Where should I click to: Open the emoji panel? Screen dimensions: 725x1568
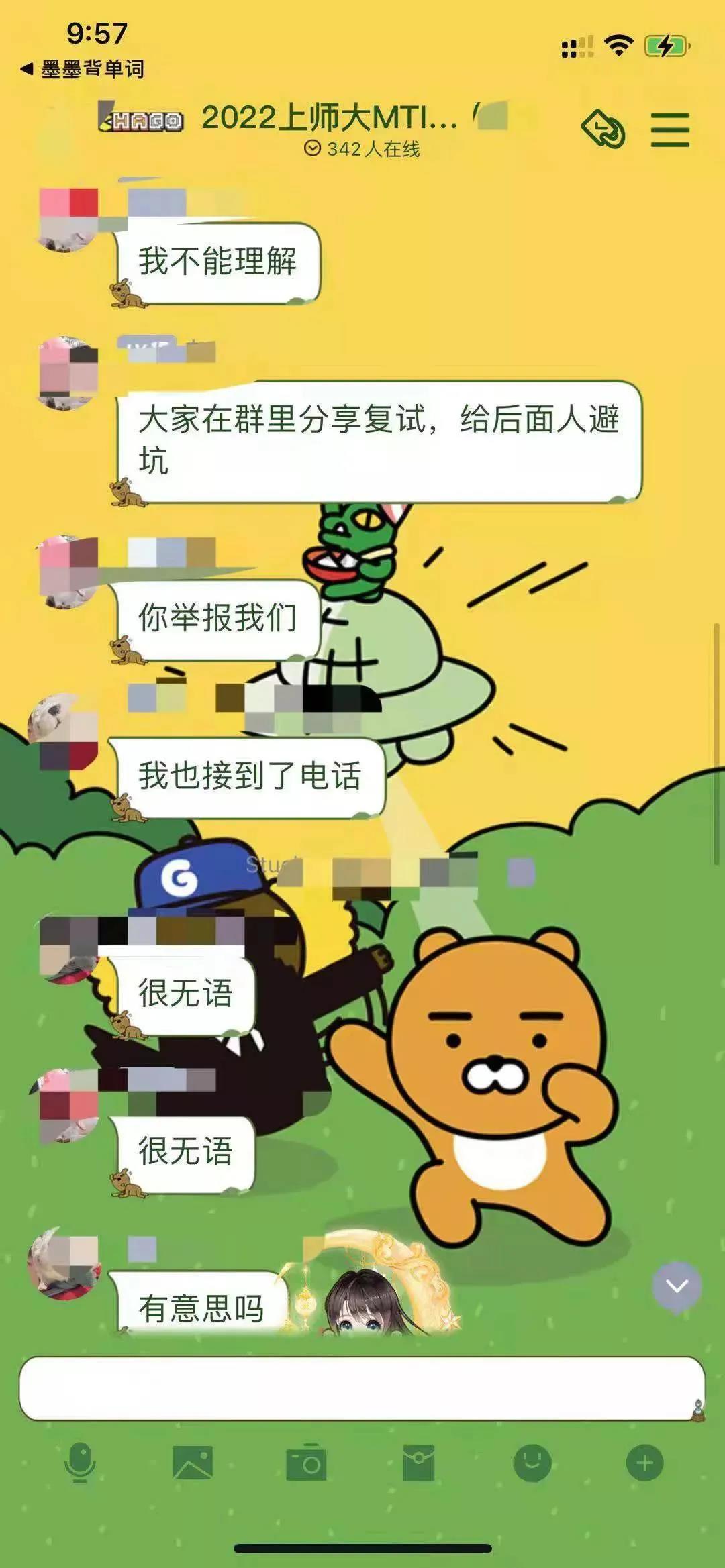[532, 1463]
